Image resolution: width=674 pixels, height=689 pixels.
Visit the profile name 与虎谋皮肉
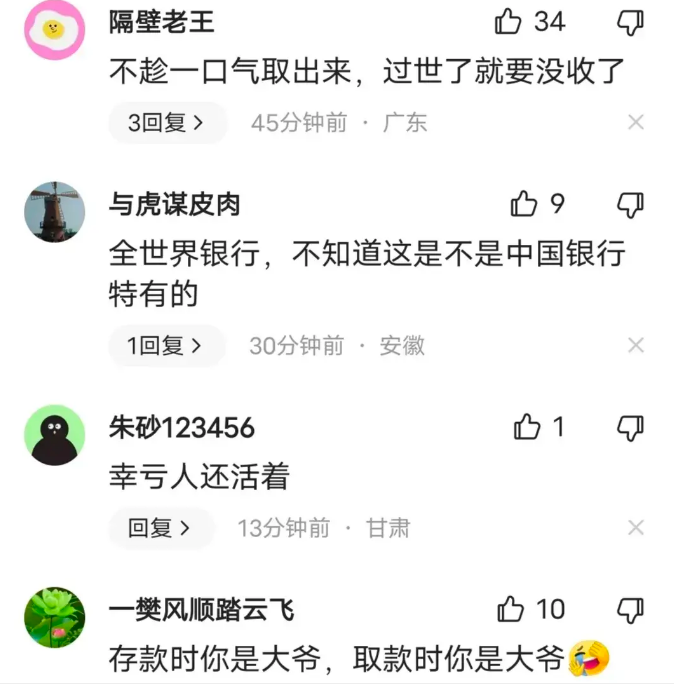tap(175, 204)
